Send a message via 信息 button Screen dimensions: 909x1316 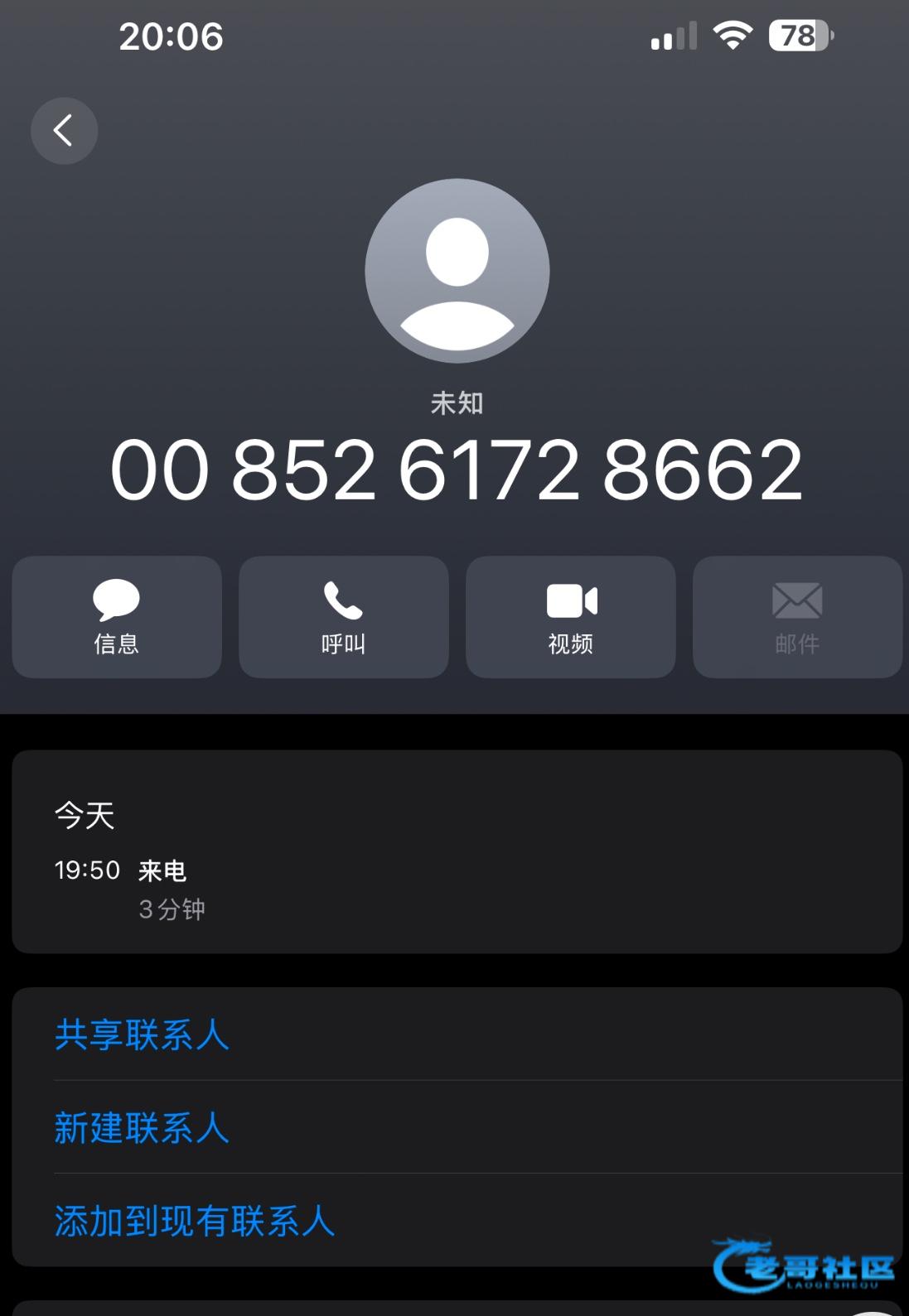[x=117, y=617]
